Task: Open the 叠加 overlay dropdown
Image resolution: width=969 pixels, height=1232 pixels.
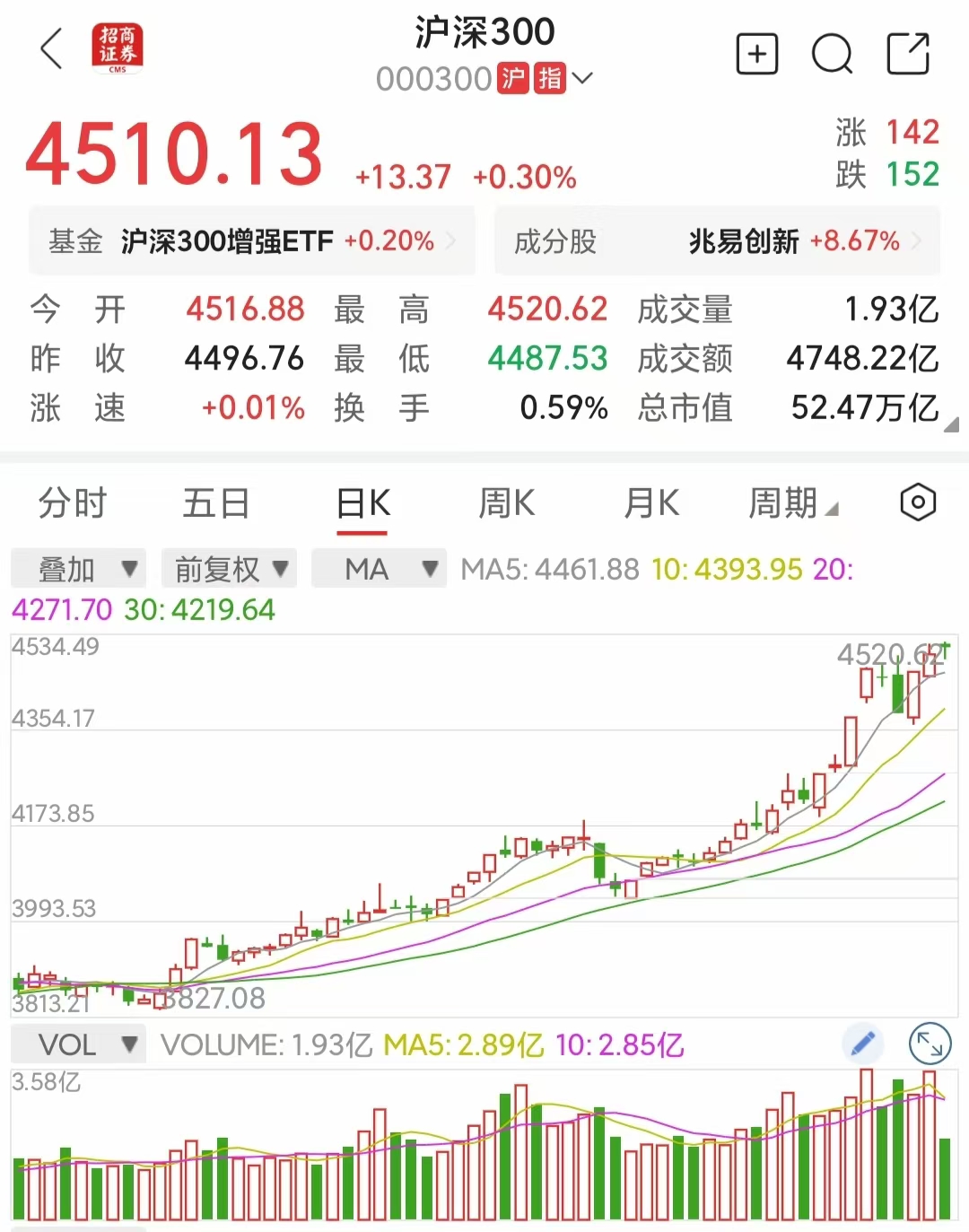Action: pyautogui.click(x=79, y=569)
